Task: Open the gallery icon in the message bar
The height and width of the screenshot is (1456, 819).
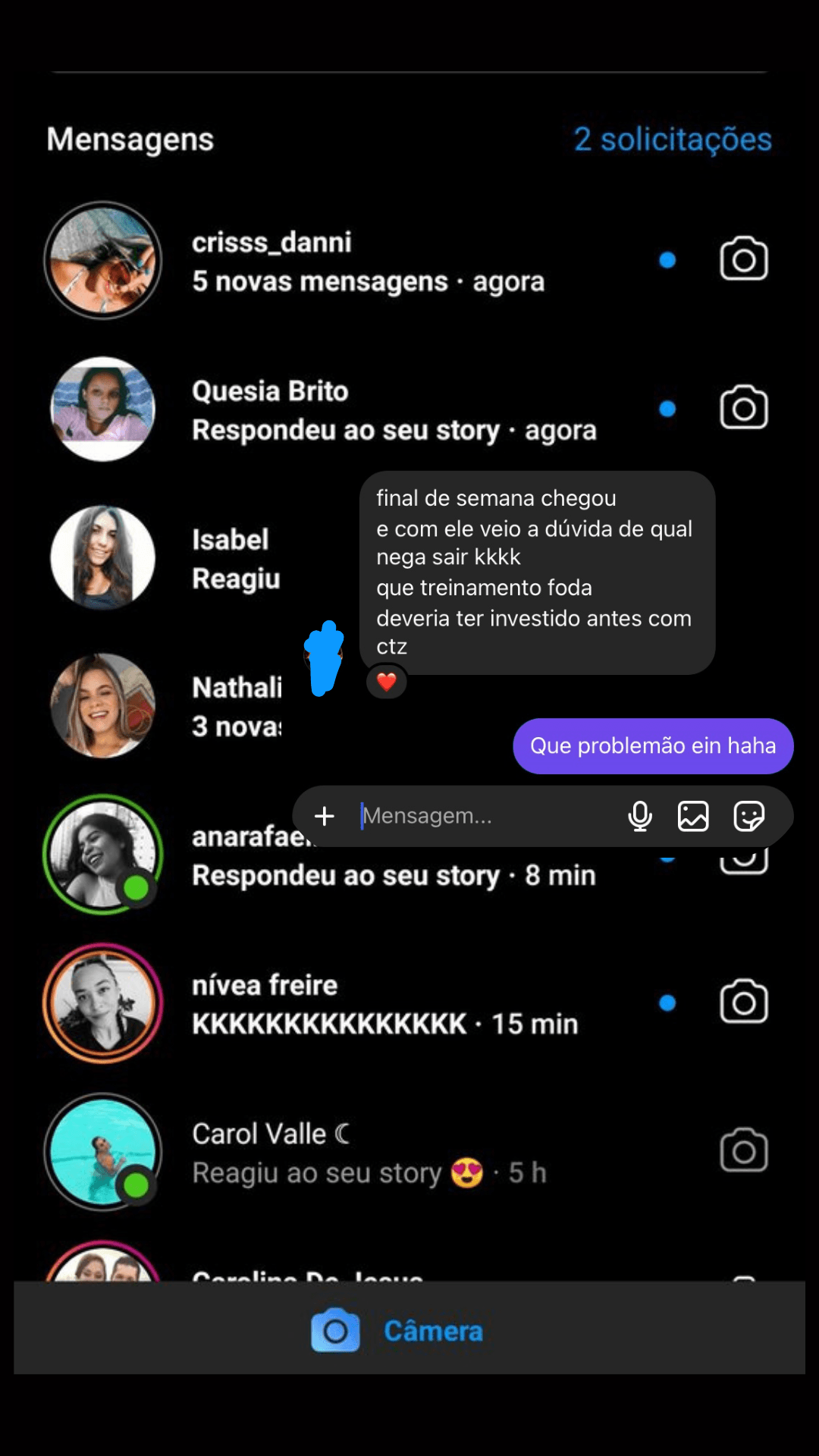Action: point(693,816)
